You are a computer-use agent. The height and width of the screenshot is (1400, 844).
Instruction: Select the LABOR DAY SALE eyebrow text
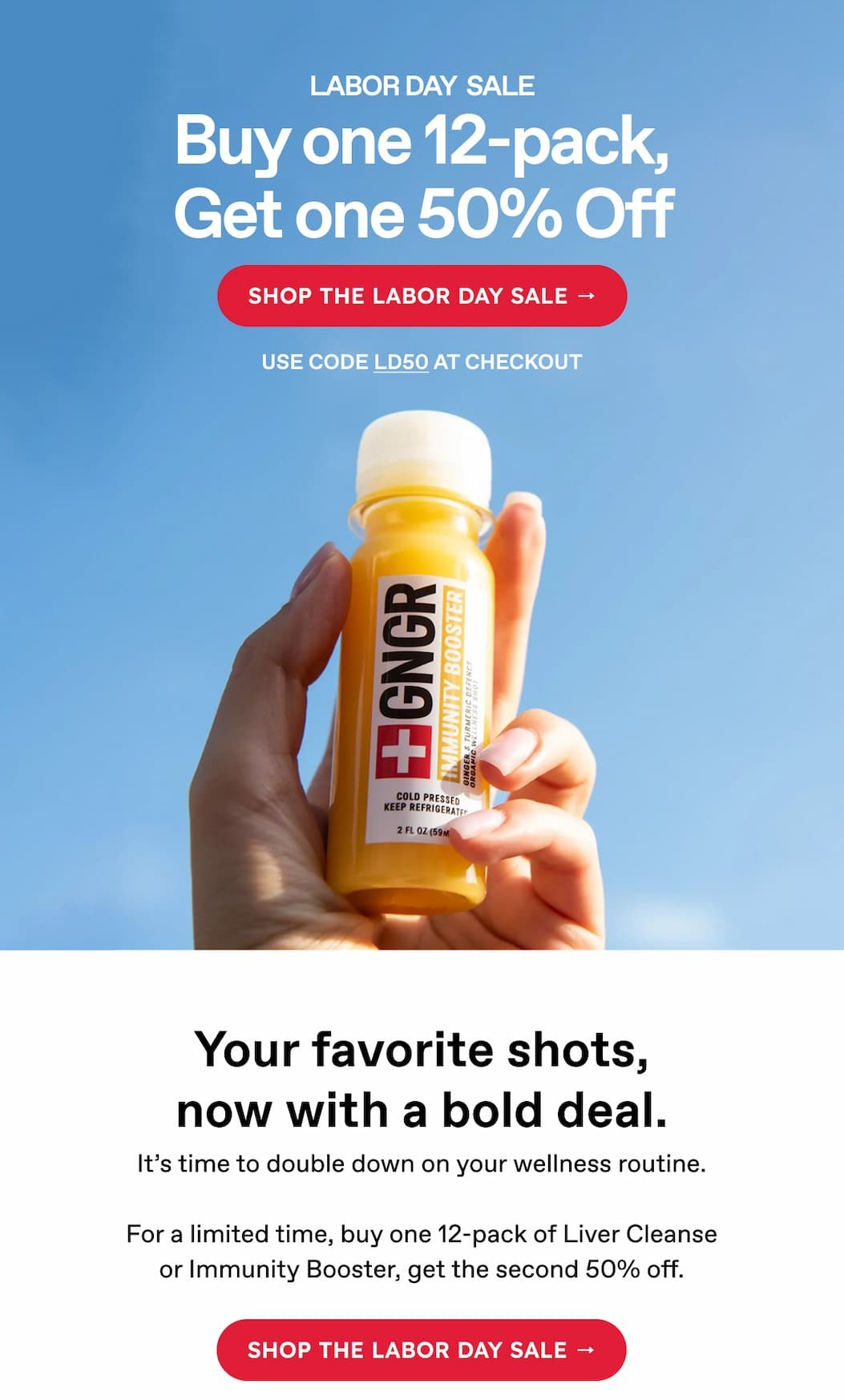pyautogui.click(x=422, y=85)
